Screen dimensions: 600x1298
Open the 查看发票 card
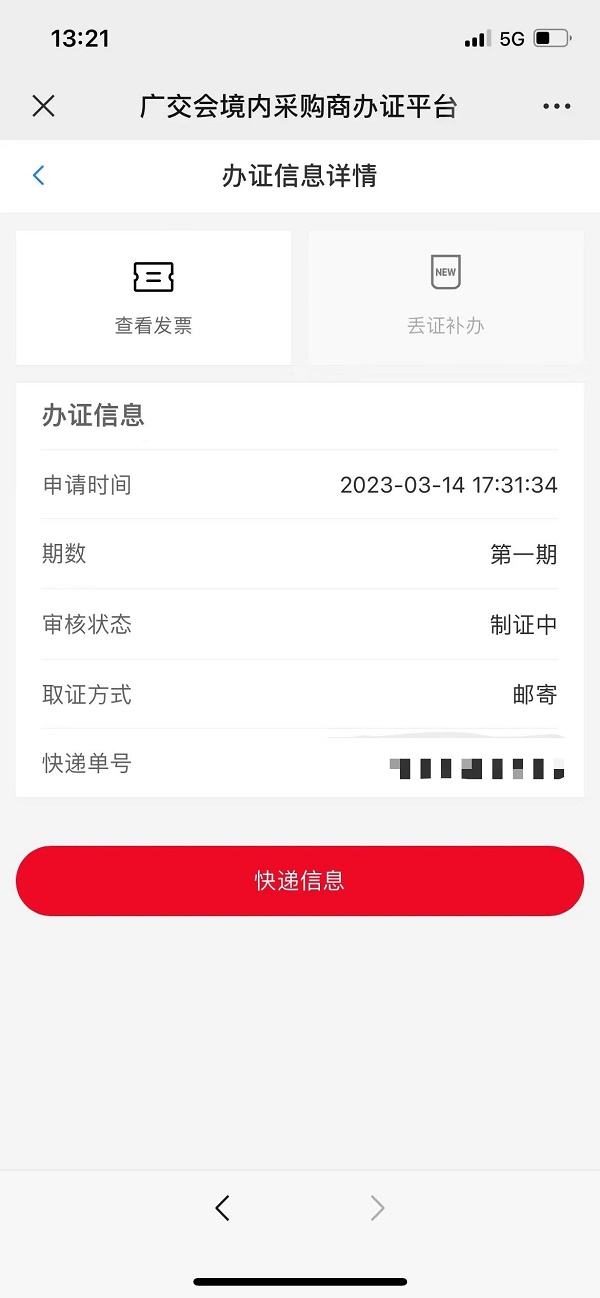click(x=154, y=298)
